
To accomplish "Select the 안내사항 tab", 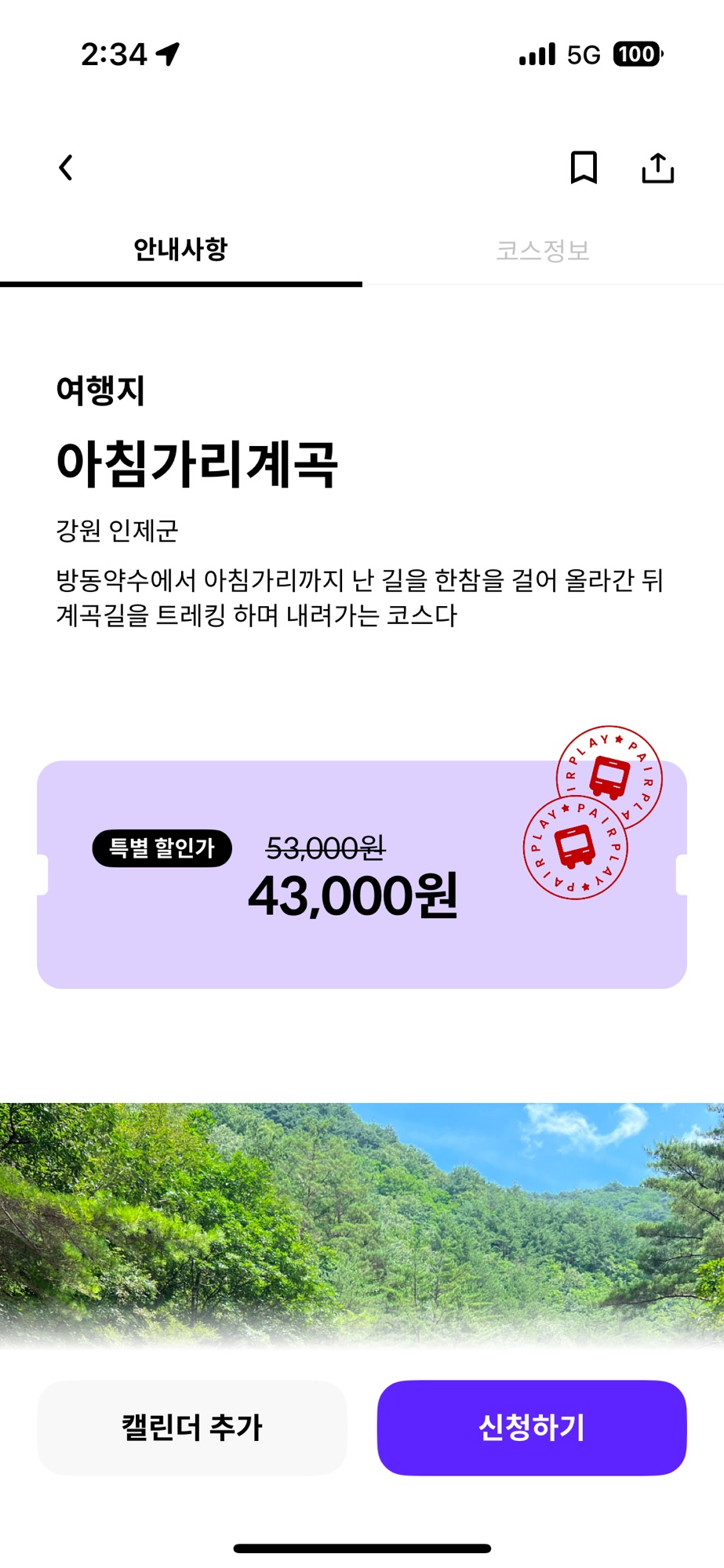I will click(181, 250).
